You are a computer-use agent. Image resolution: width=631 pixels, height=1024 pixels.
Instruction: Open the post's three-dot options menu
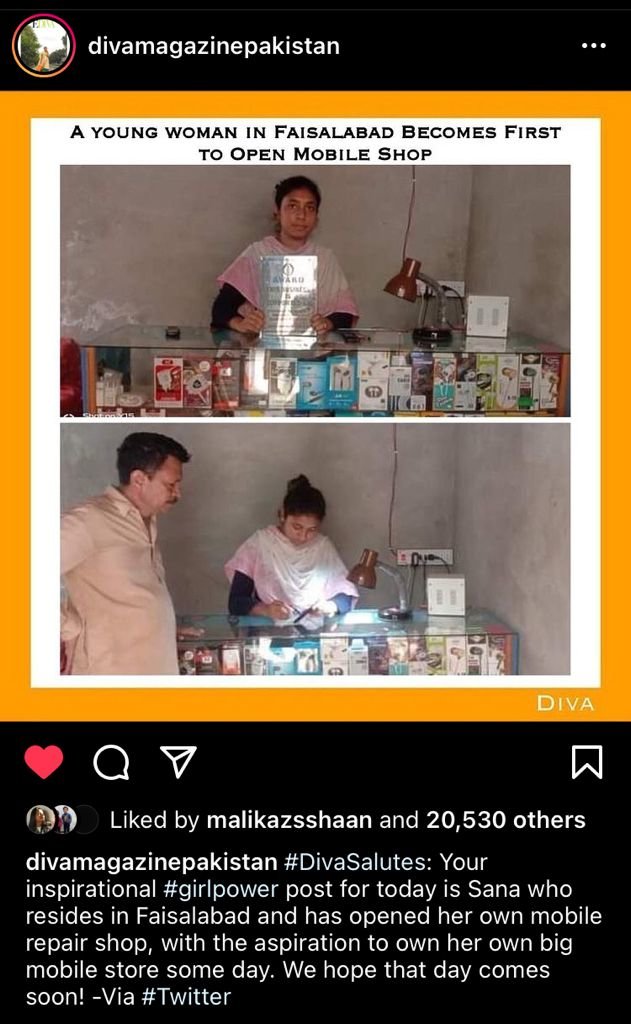593,46
